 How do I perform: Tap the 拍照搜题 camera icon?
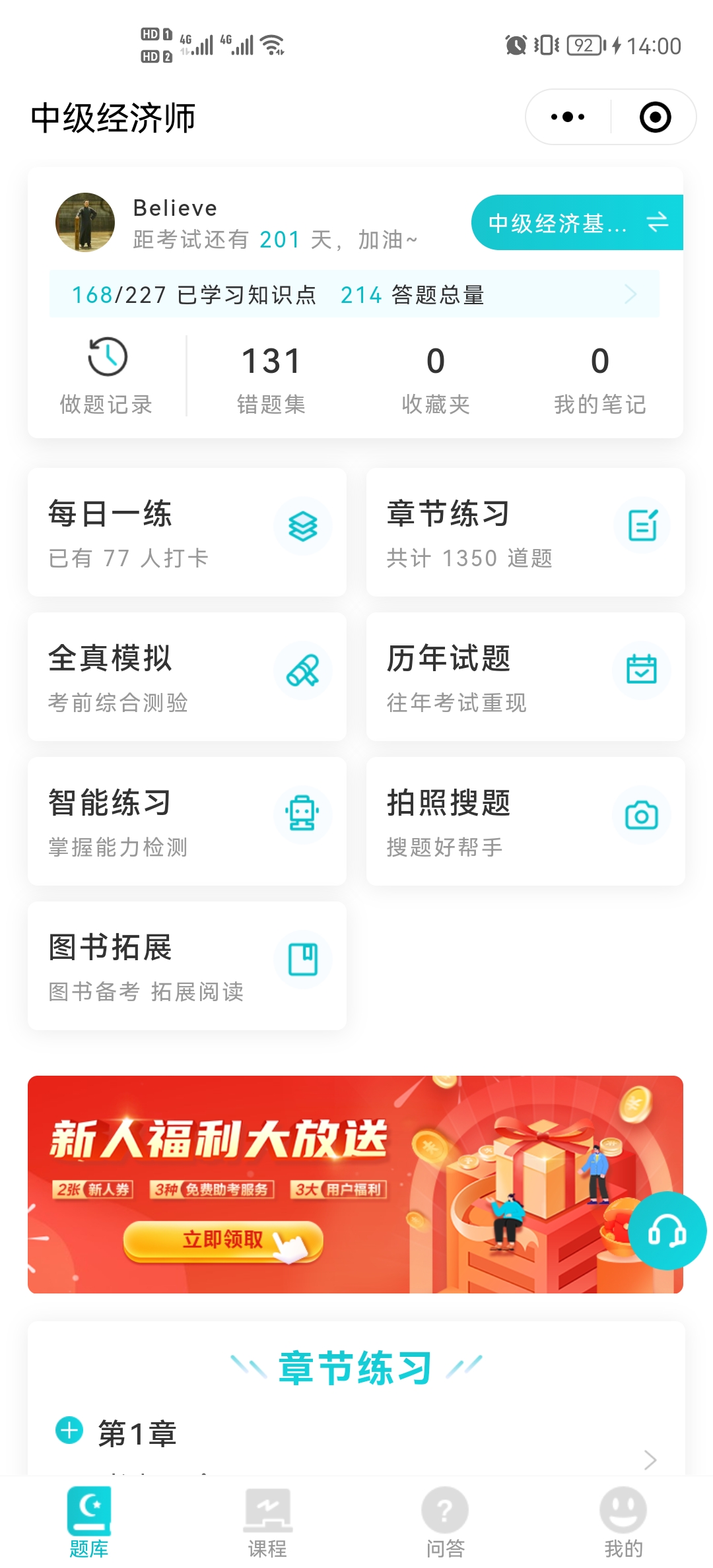(x=641, y=814)
